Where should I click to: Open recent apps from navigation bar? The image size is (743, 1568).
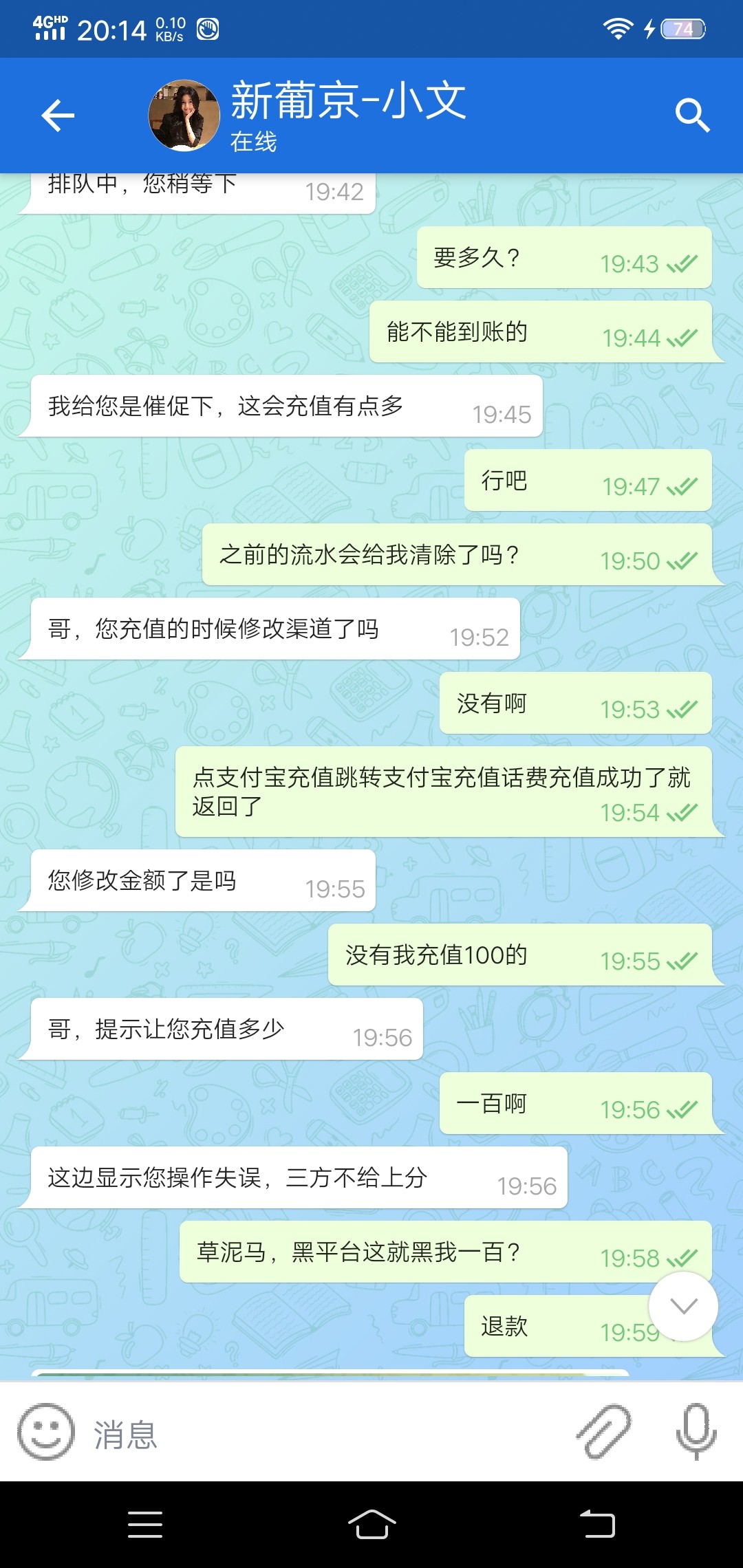[145, 1525]
